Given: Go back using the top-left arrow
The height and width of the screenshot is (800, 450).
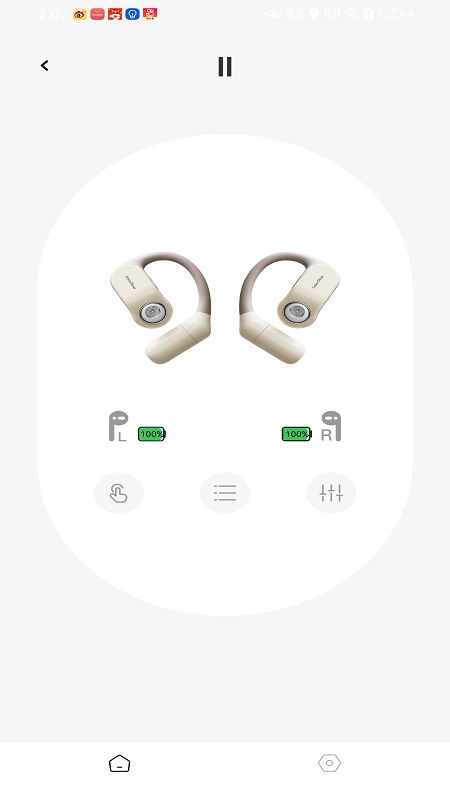Looking at the screenshot, I should (44, 65).
